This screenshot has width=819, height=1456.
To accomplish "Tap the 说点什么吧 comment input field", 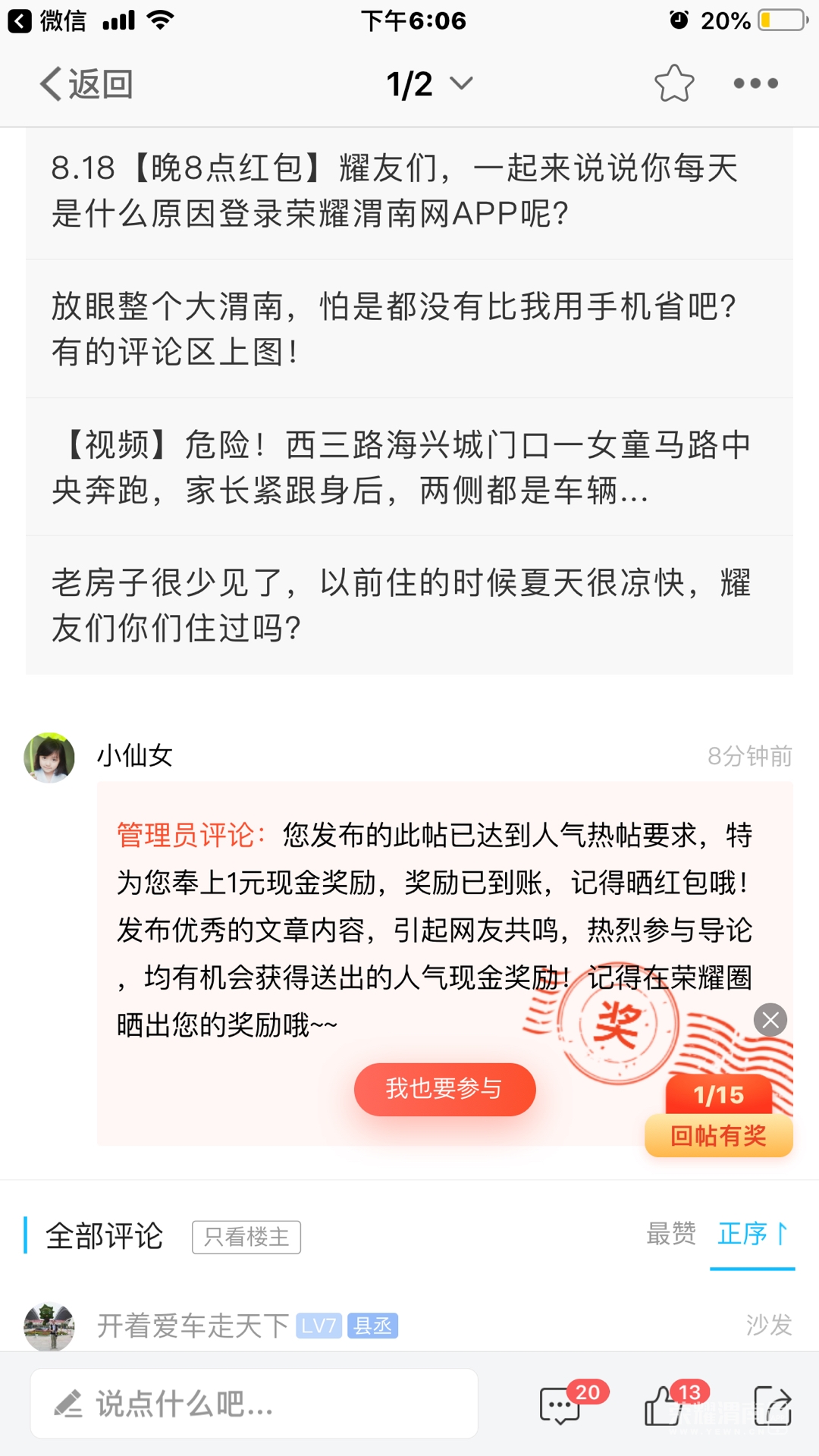I will 254,1404.
